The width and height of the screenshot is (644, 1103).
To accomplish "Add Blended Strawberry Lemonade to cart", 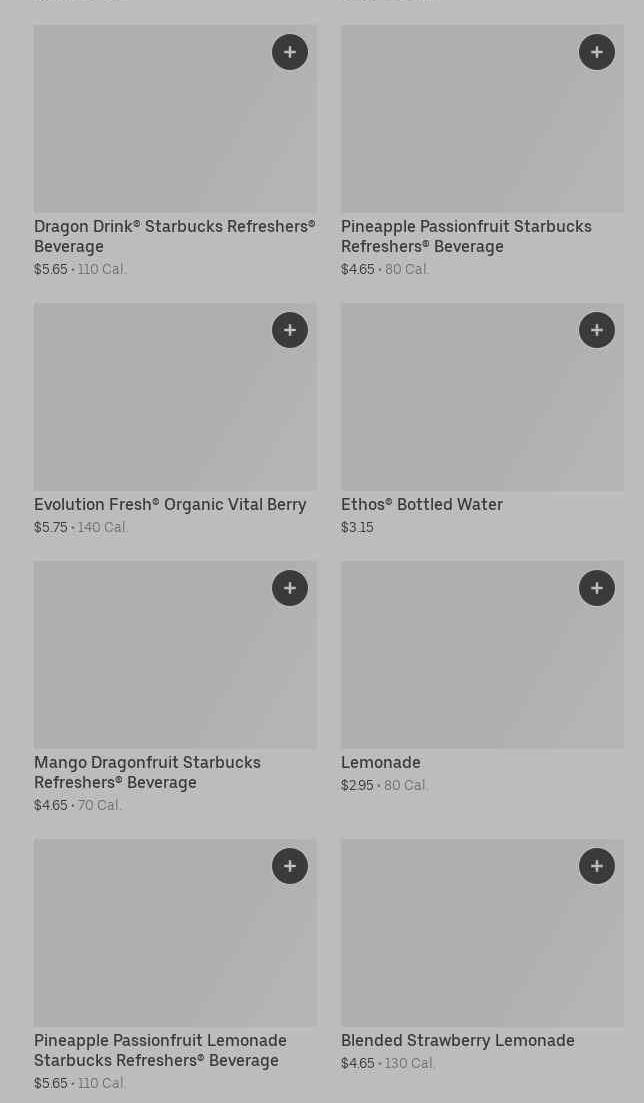I will point(597,866).
